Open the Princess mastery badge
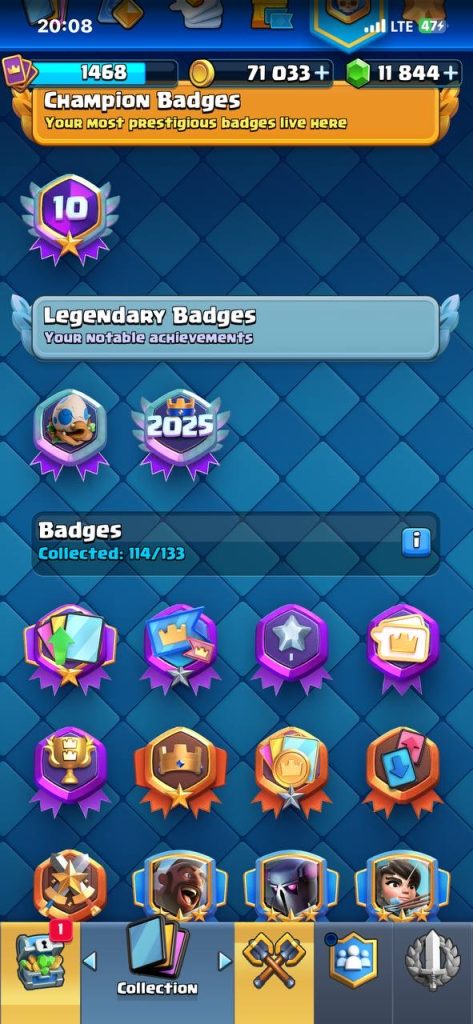The height and width of the screenshot is (1024, 473). click(x=402, y=886)
